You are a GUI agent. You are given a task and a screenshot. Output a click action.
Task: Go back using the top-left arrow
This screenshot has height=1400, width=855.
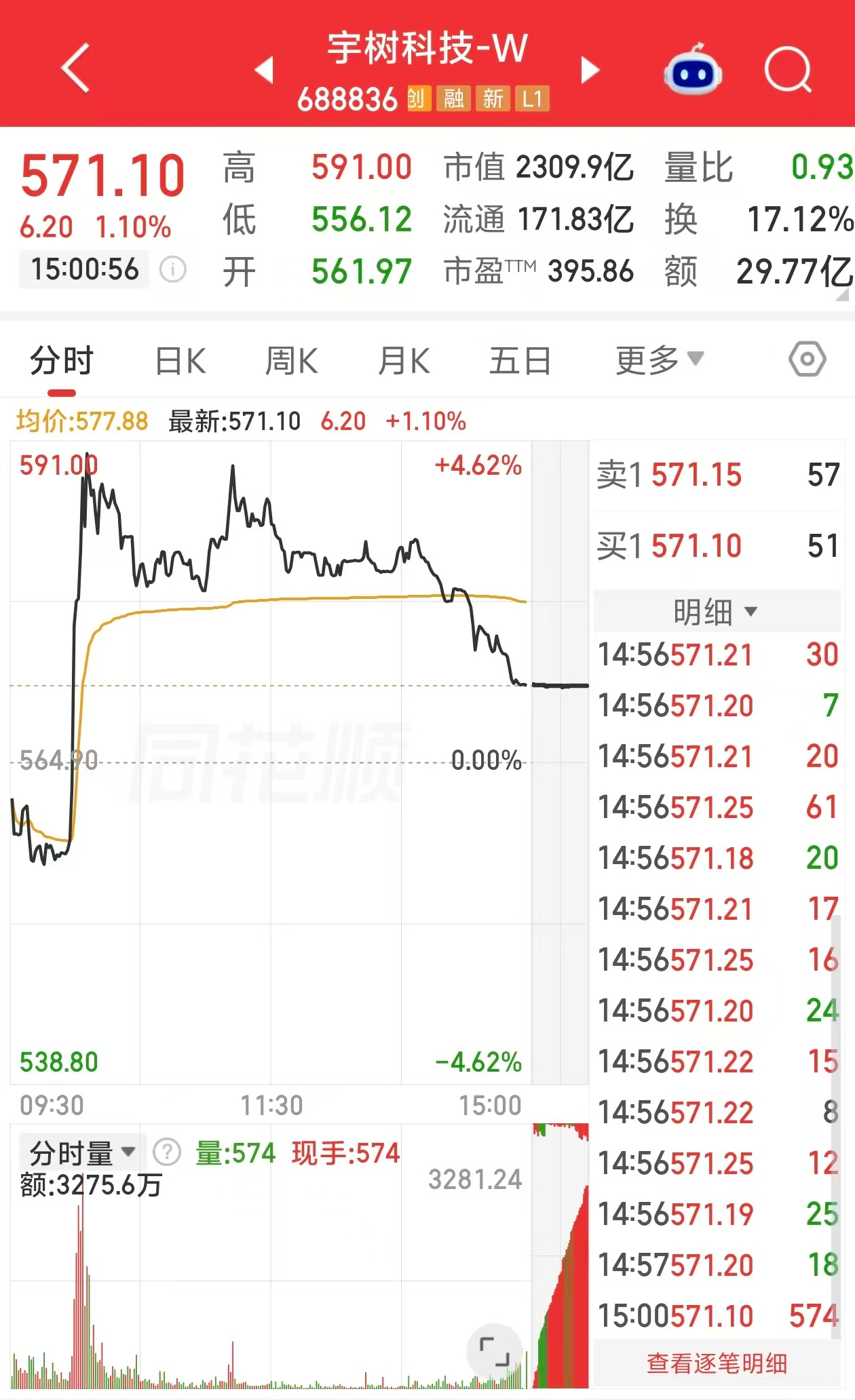pyautogui.click(x=76, y=68)
